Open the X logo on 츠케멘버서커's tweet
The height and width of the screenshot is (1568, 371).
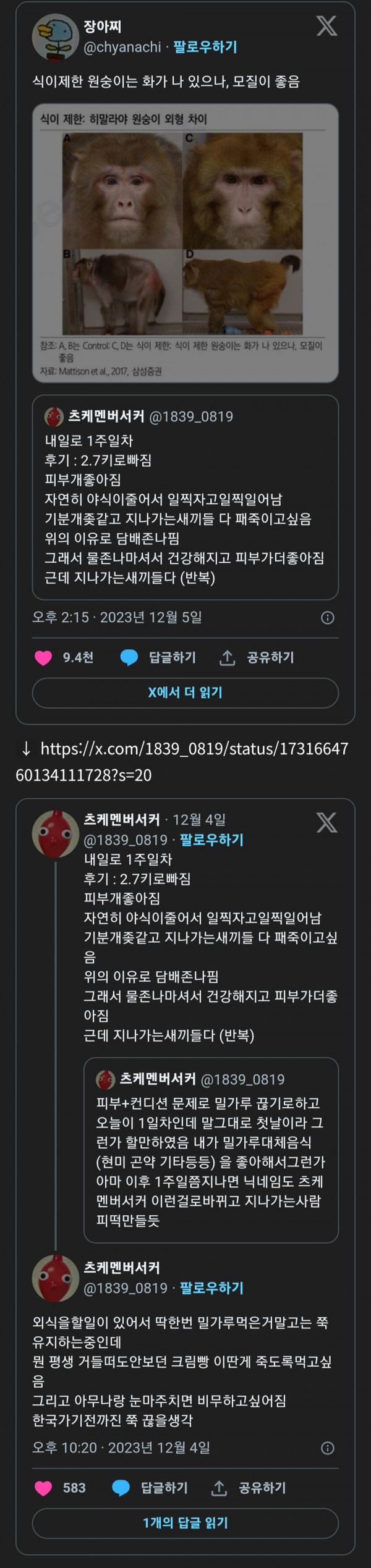[326, 823]
